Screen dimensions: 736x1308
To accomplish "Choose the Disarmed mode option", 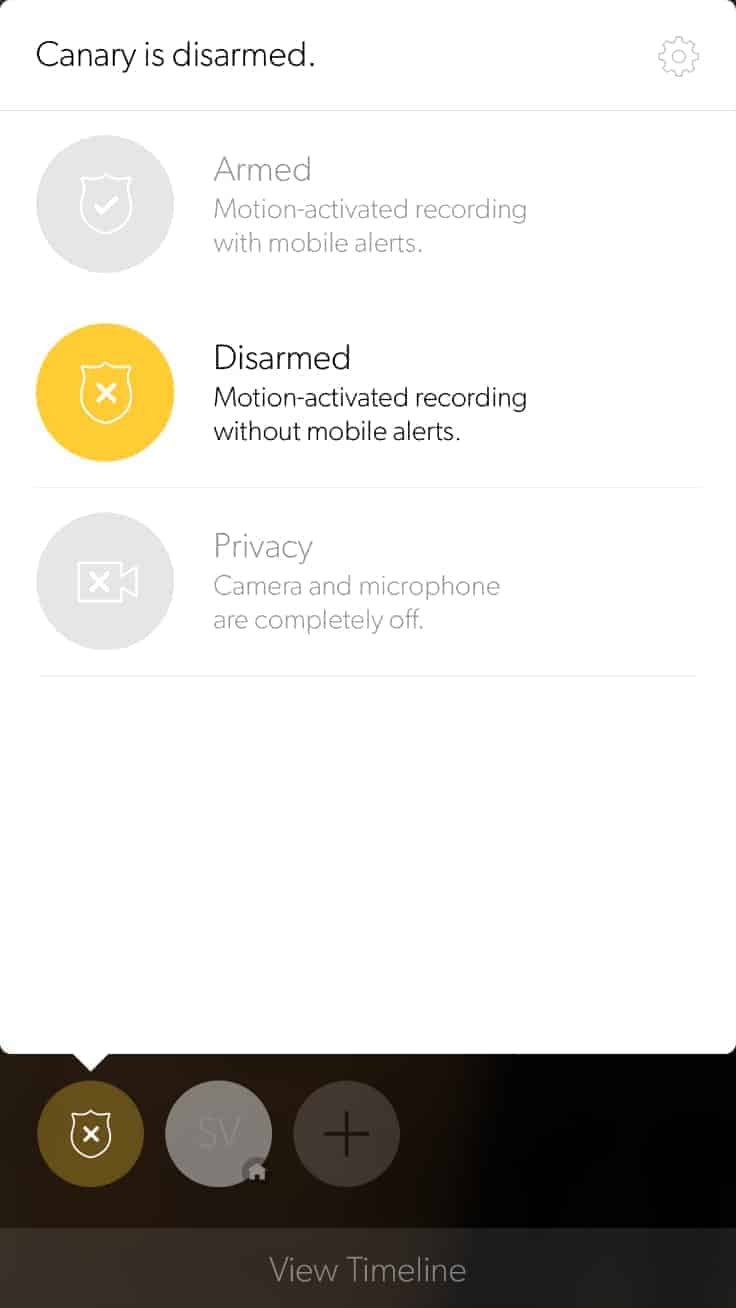I will tap(368, 393).
